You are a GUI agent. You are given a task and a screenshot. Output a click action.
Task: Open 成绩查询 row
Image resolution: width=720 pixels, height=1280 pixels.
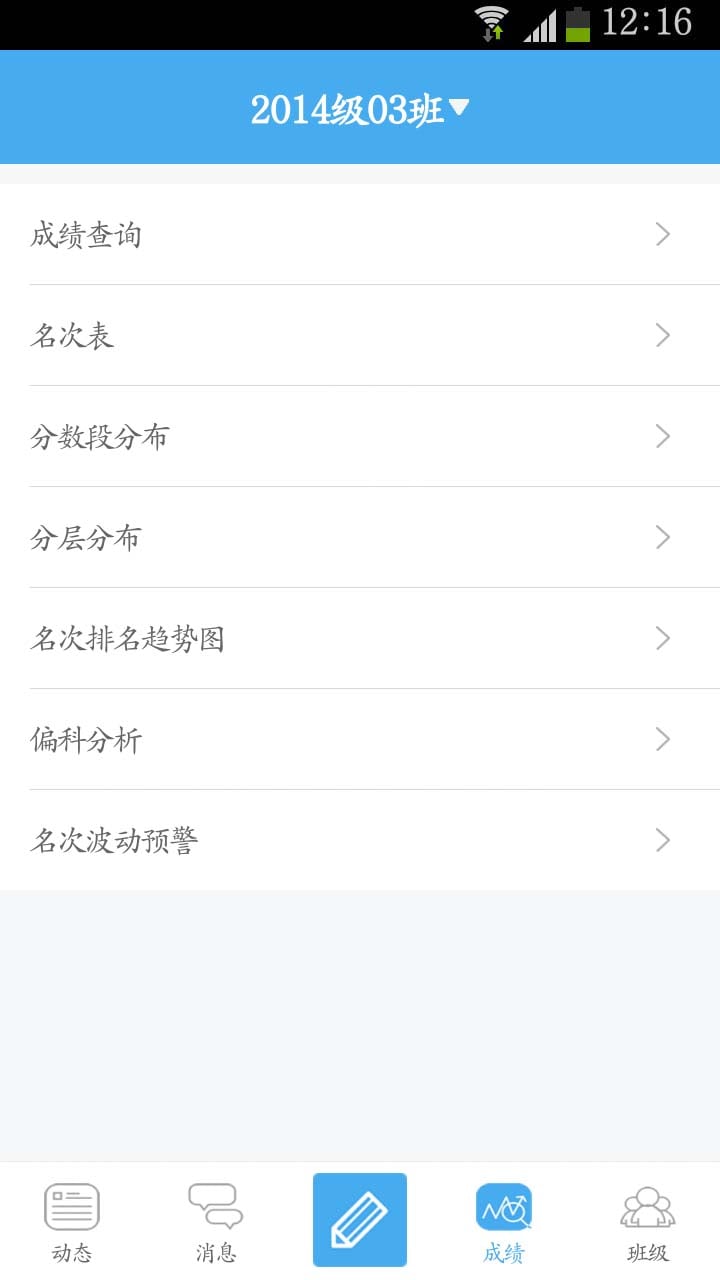(360, 234)
